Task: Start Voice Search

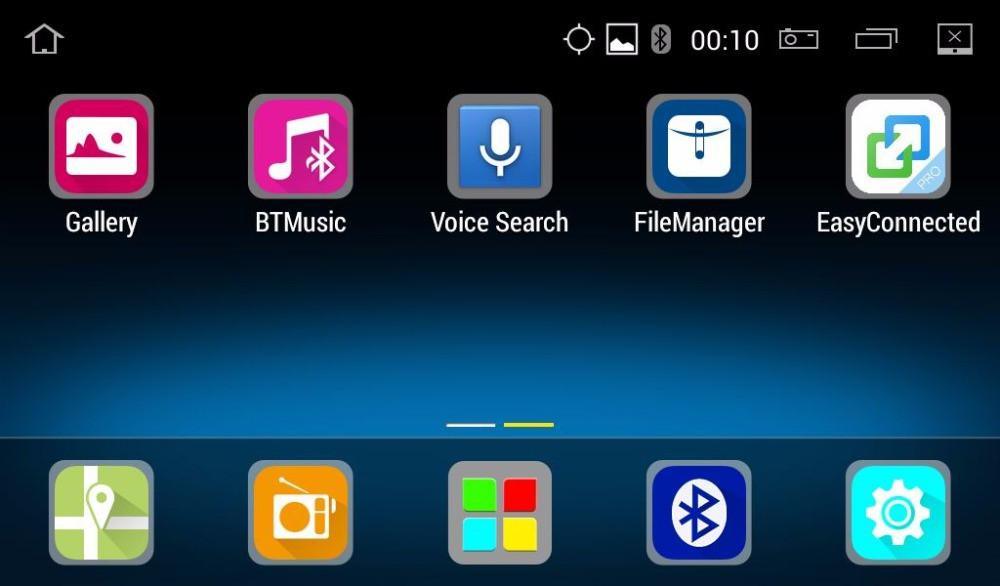Action: pyautogui.click(x=499, y=147)
